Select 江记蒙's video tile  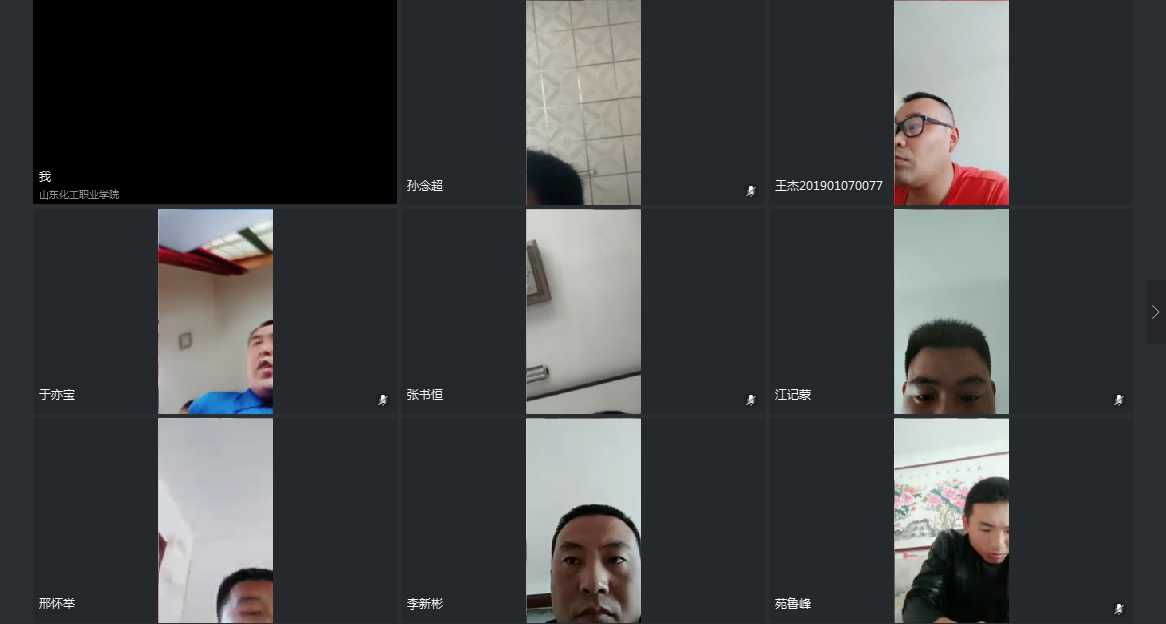click(x=950, y=311)
